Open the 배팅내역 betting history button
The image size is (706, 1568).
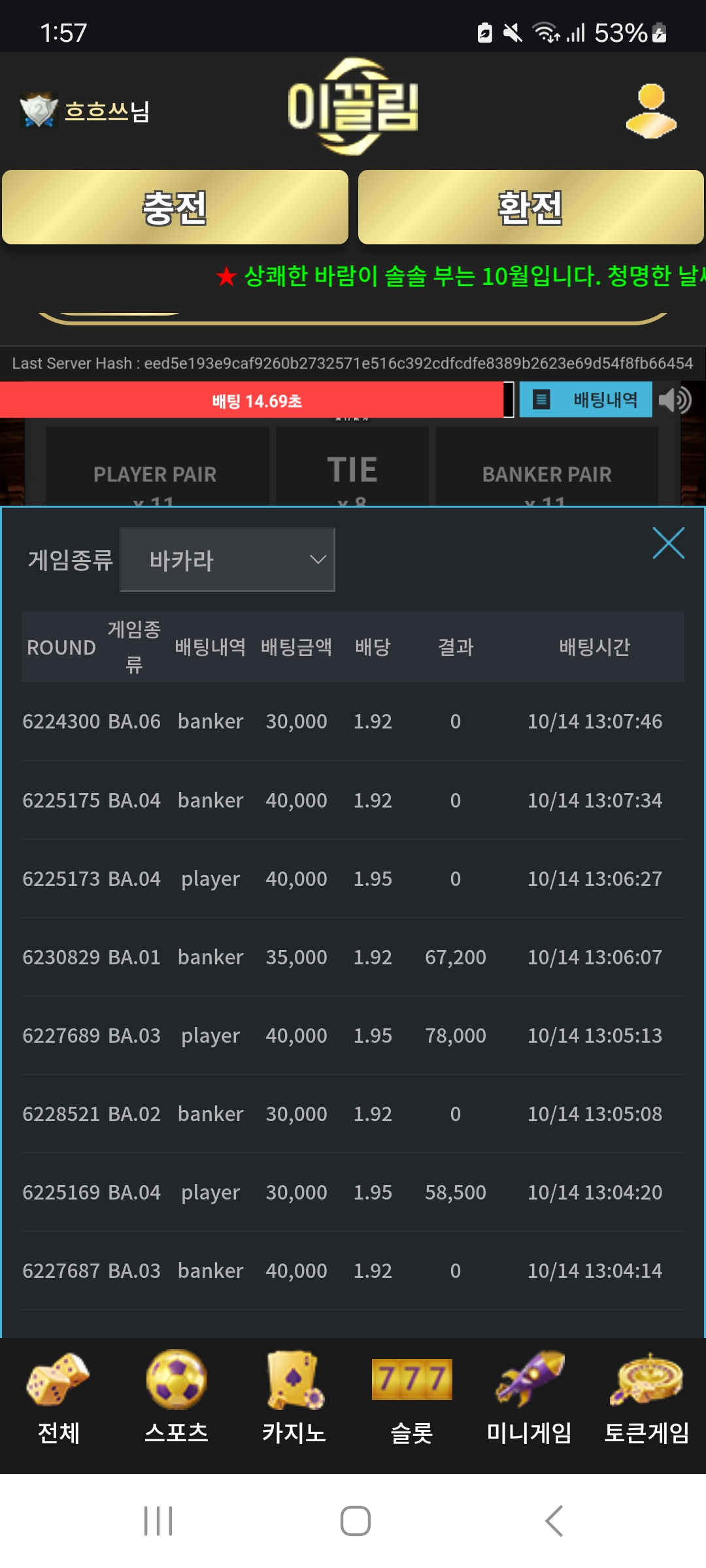pyautogui.click(x=586, y=399)
